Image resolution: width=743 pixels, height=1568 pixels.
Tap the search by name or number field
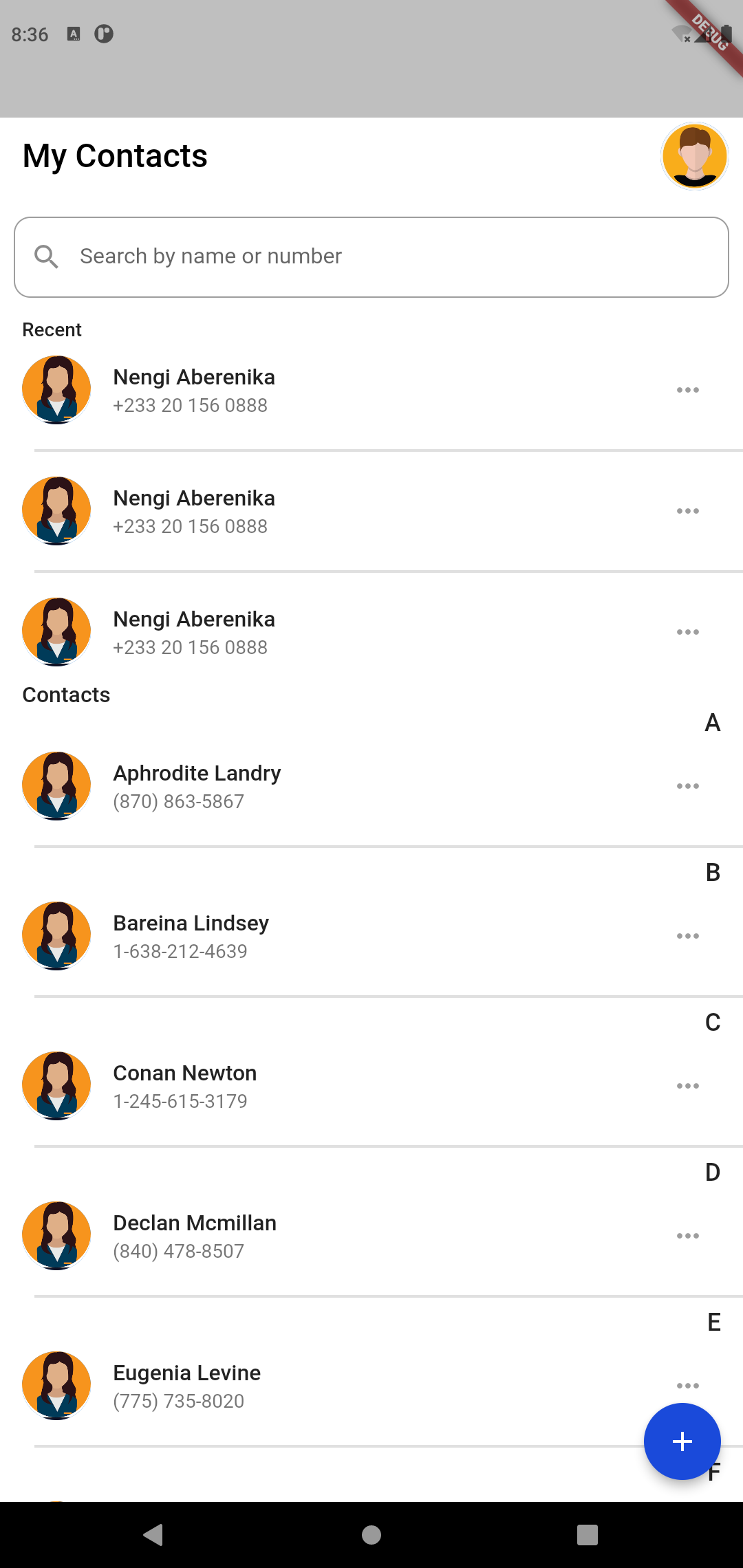coord(371,257)
